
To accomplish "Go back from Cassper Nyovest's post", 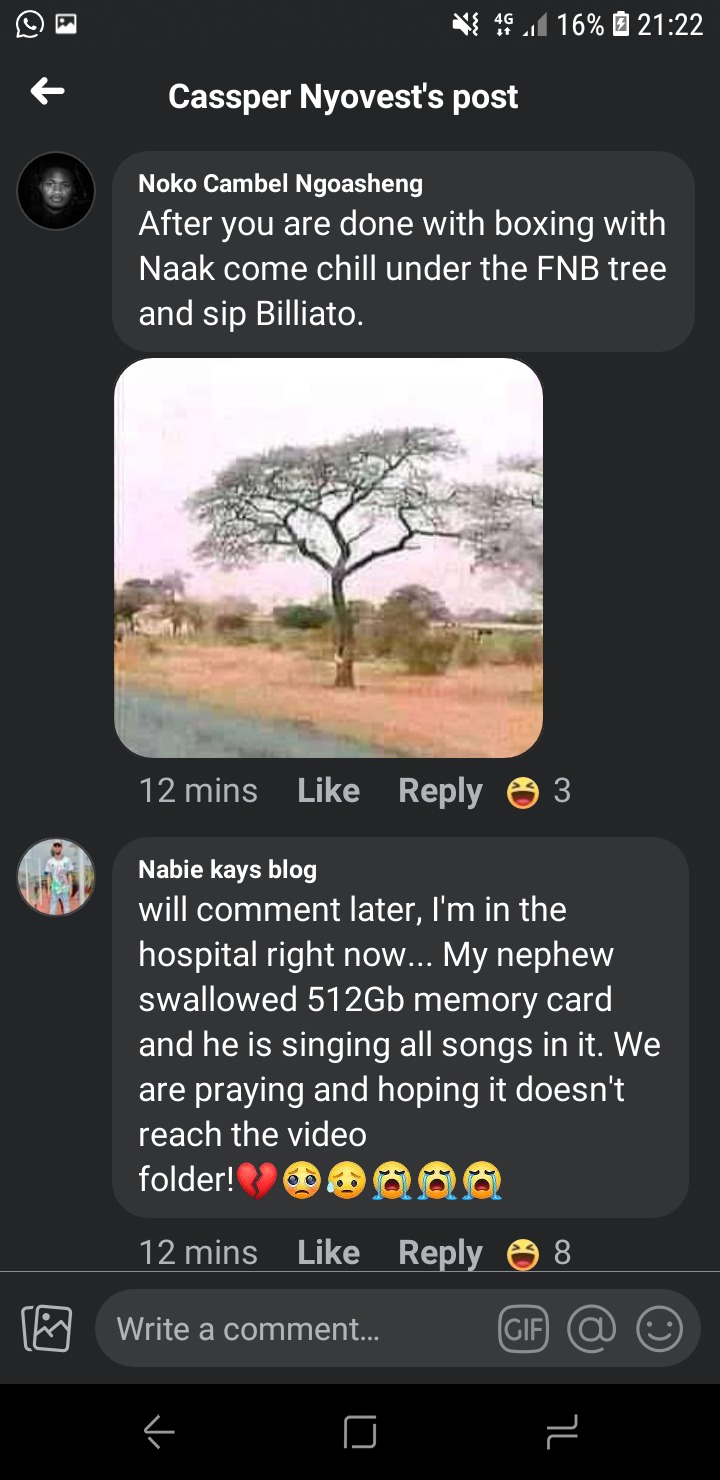I will click(x=47, y=93).
